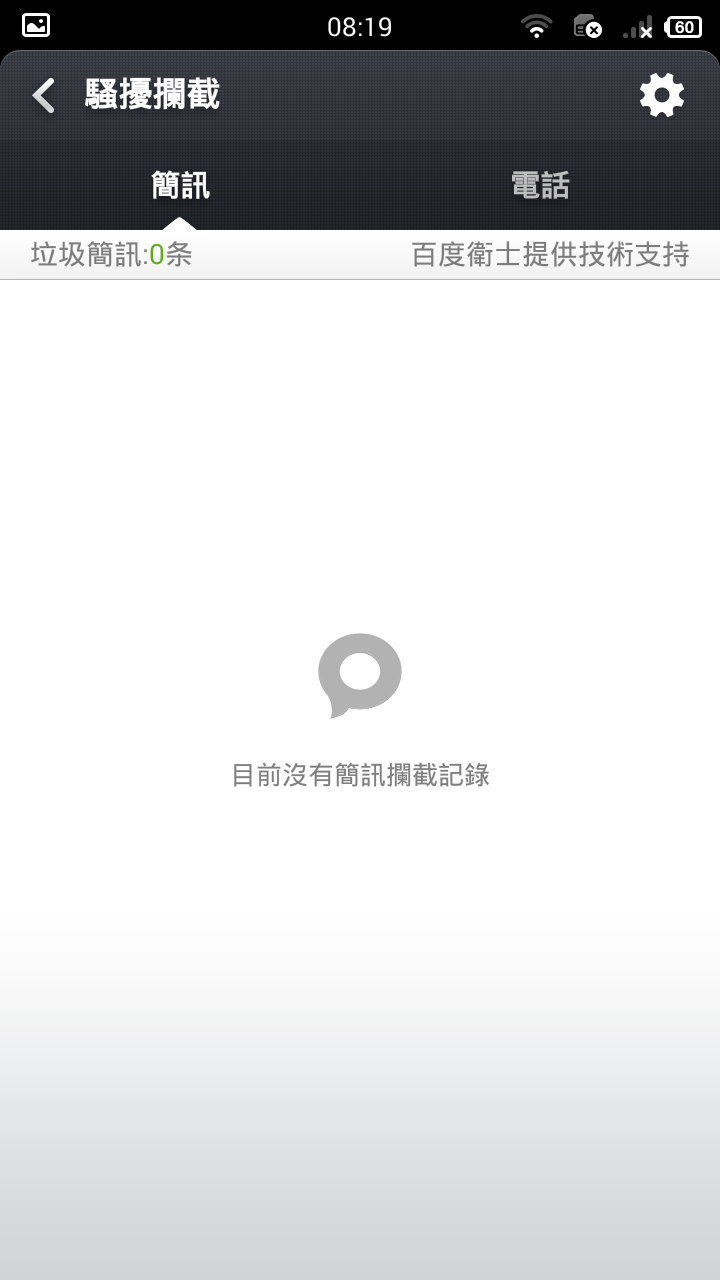Screen dimensions: 720x1280
Task: Switch to the 電話 tab
Action: 540,185
